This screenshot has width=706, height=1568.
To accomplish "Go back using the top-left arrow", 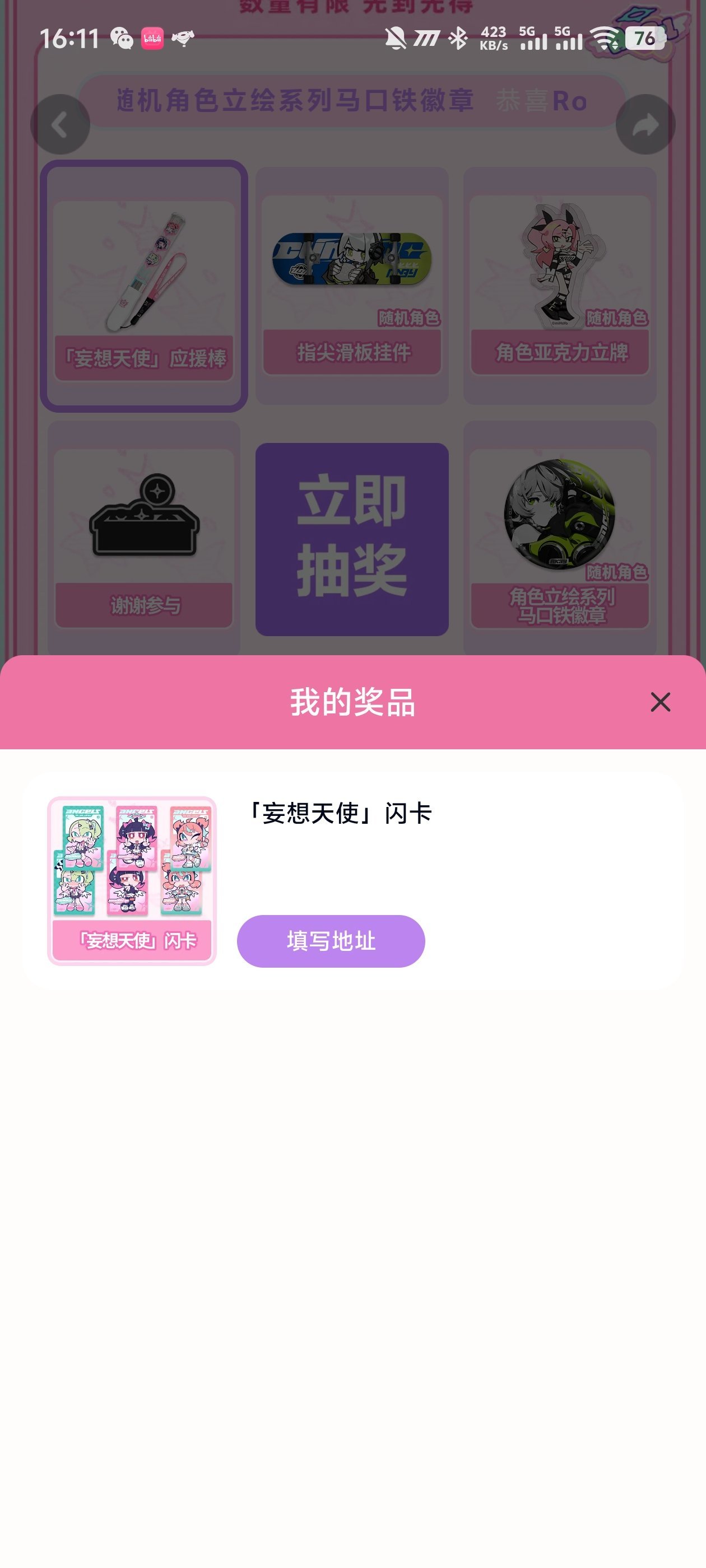I will [60, 125].
